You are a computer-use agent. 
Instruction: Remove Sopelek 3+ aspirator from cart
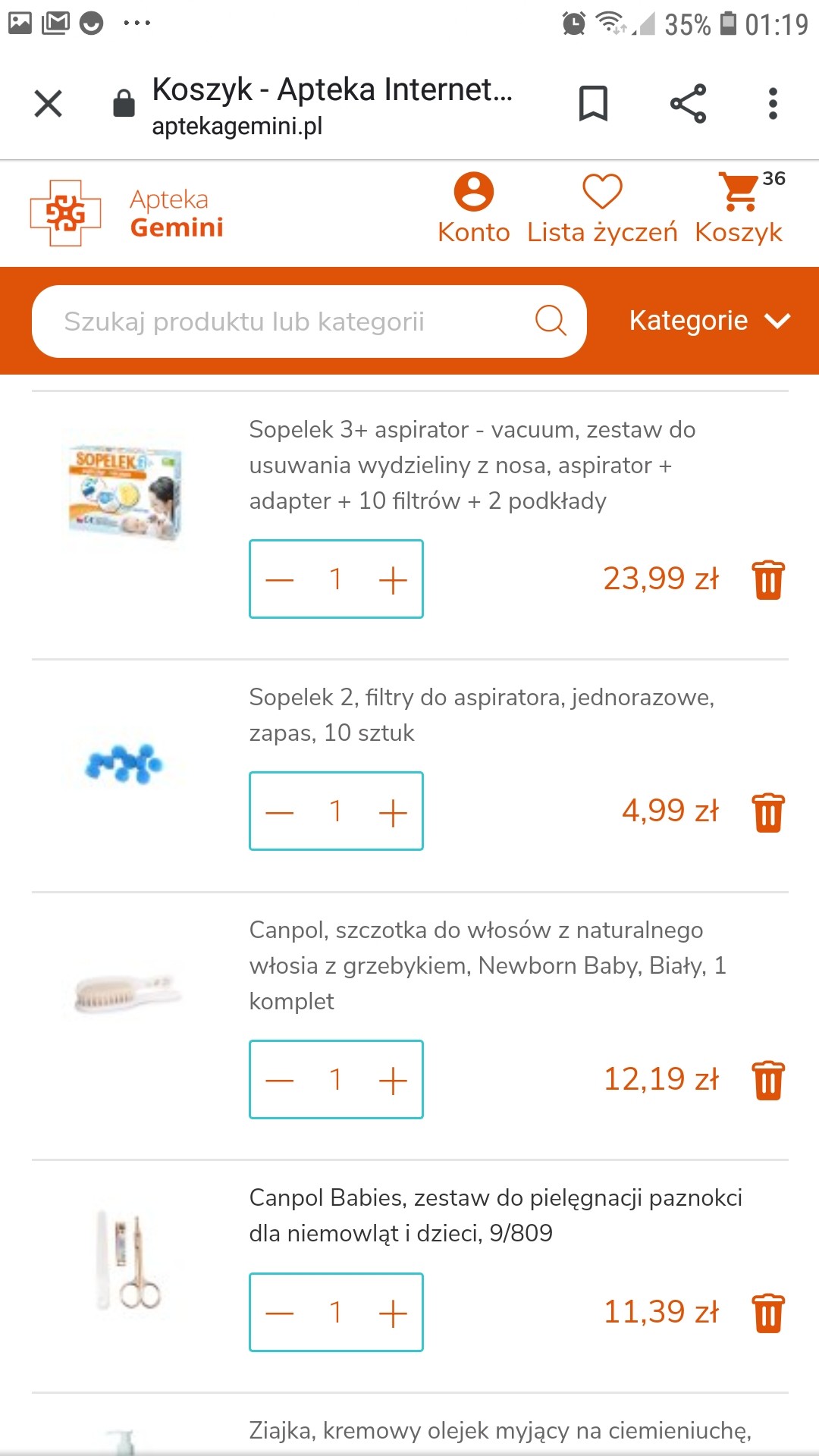pos(768,580)
